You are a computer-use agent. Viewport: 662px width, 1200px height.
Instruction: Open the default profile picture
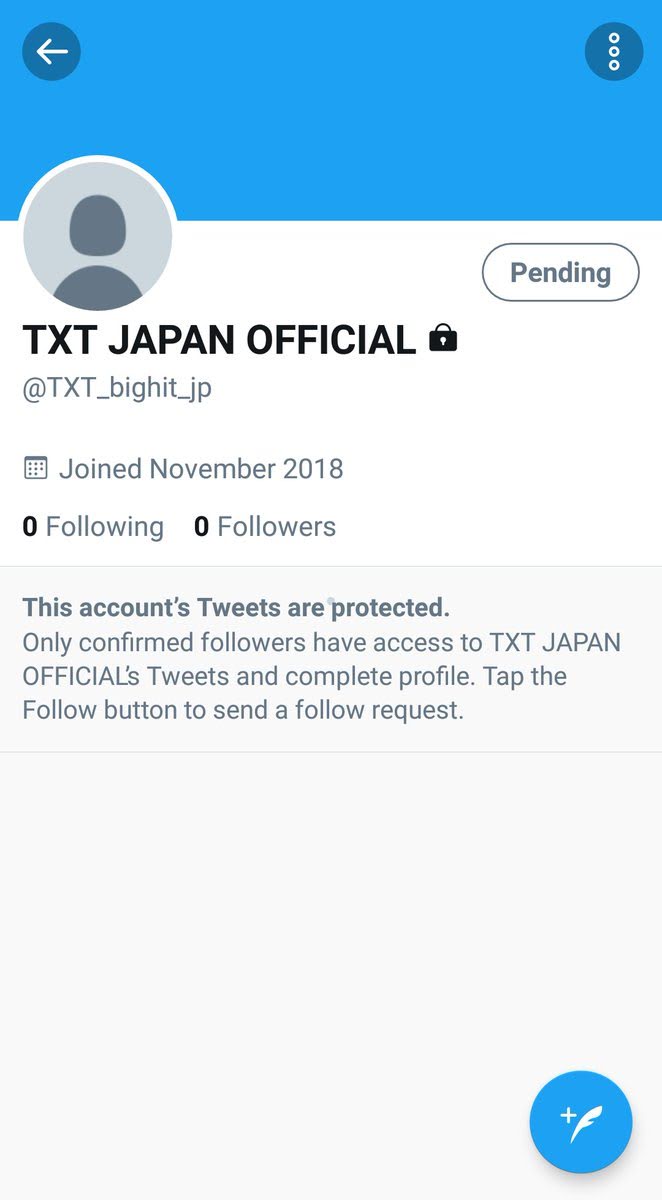(98, 236)
